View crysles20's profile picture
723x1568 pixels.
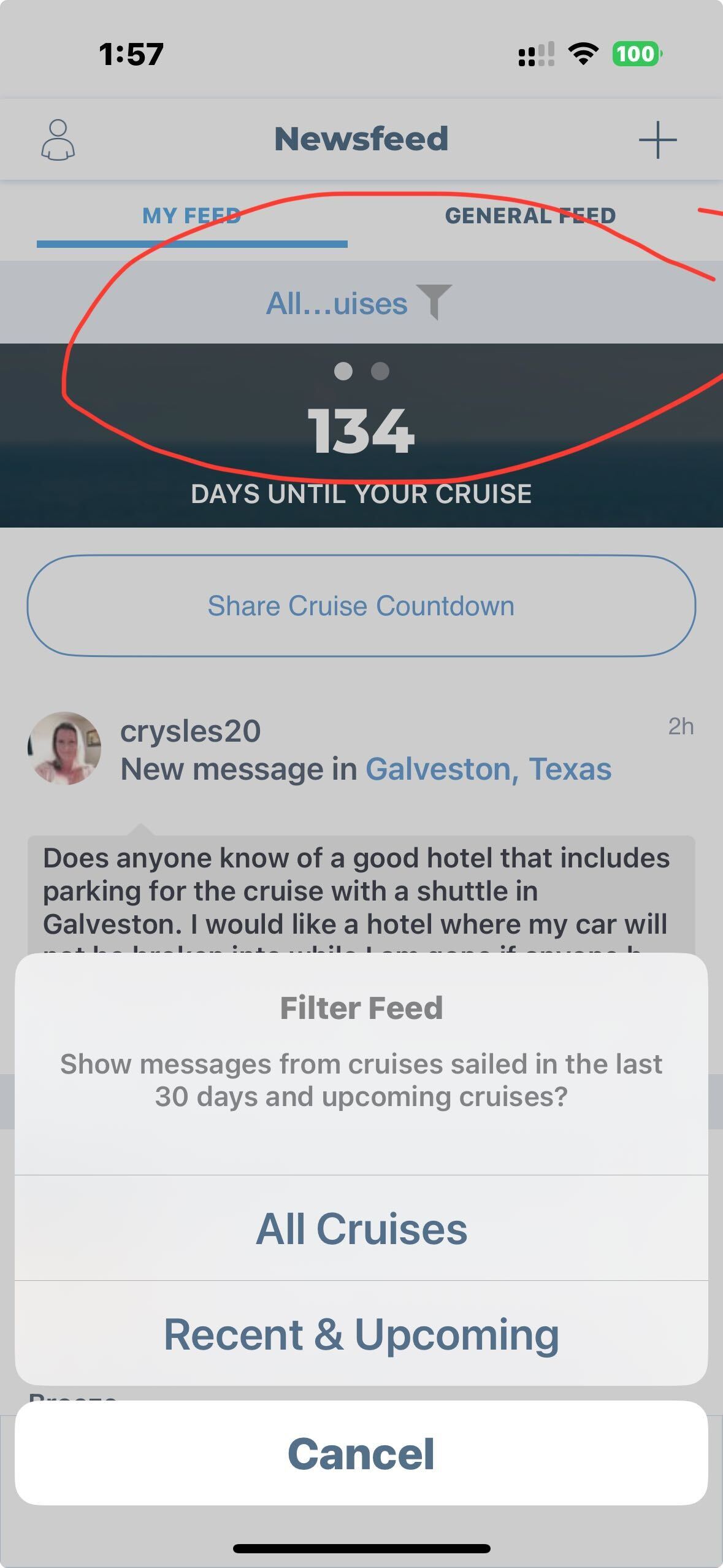point(64,748)
